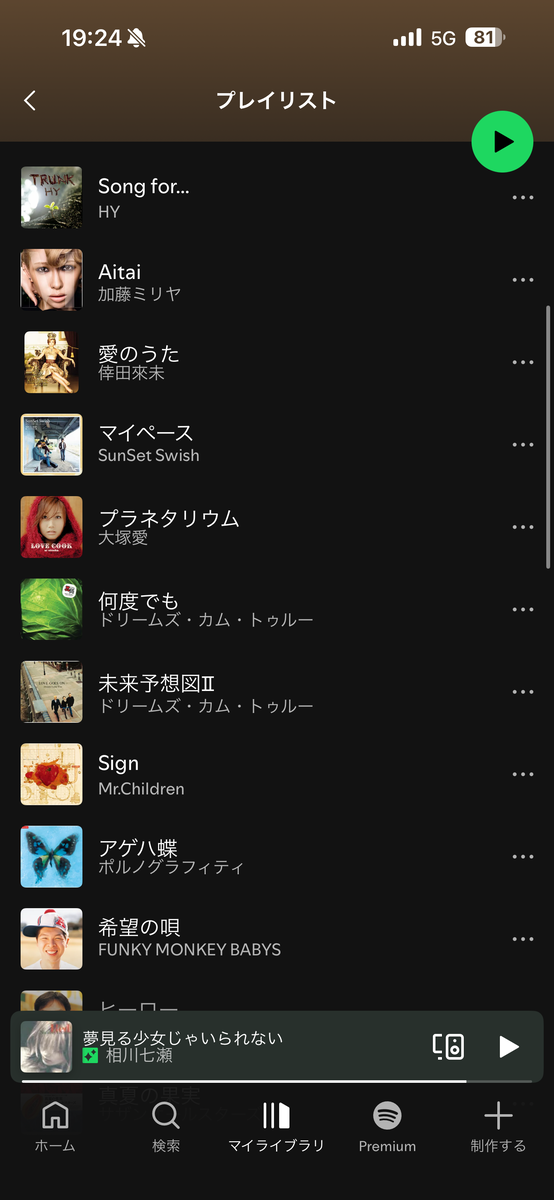Viewport: 554px width, 1200px height.
Task: Open more options for プラネタリウム
Action: (x=522, y=527)
